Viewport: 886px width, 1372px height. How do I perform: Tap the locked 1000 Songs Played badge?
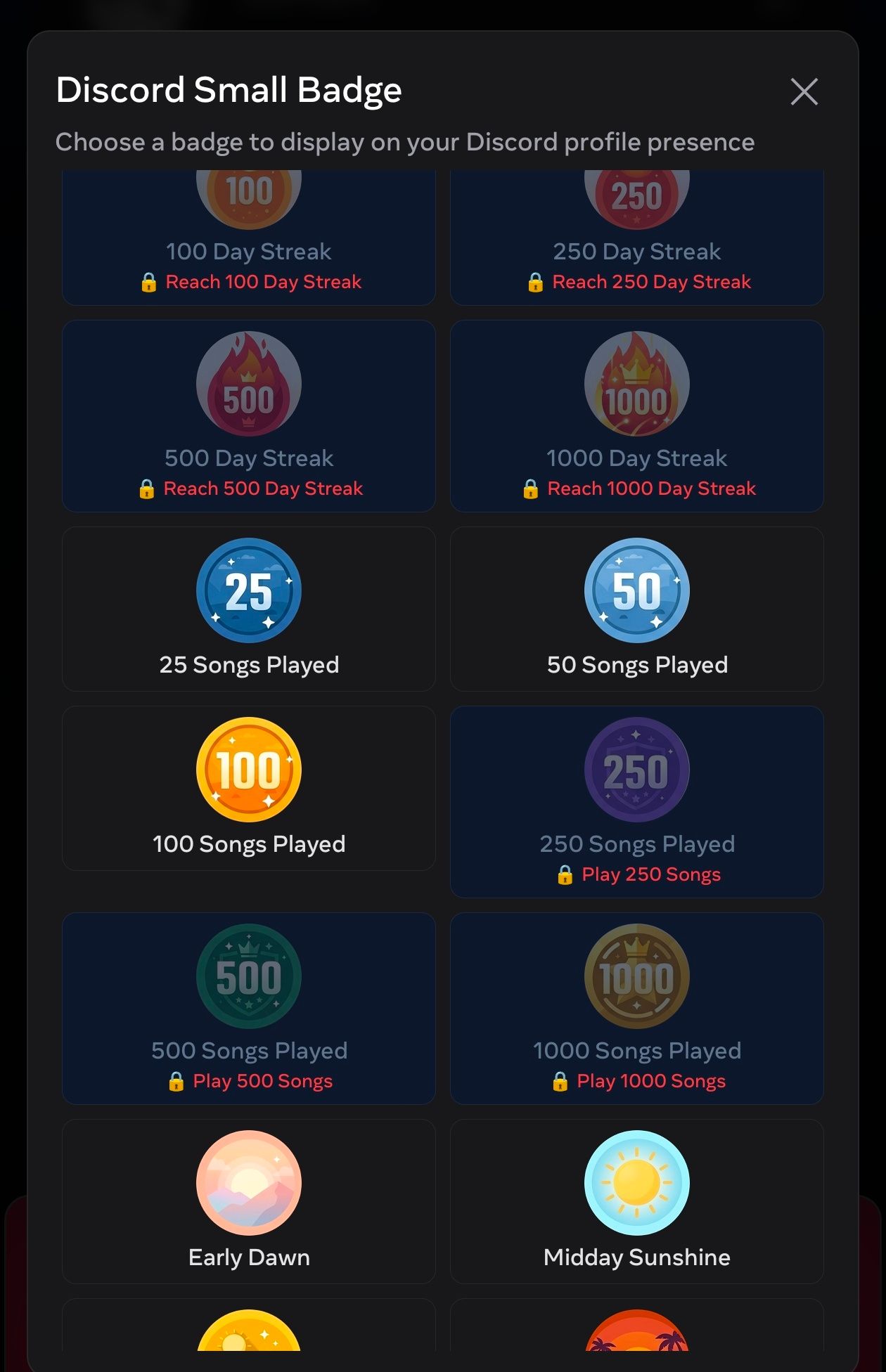coord(637,1009)
